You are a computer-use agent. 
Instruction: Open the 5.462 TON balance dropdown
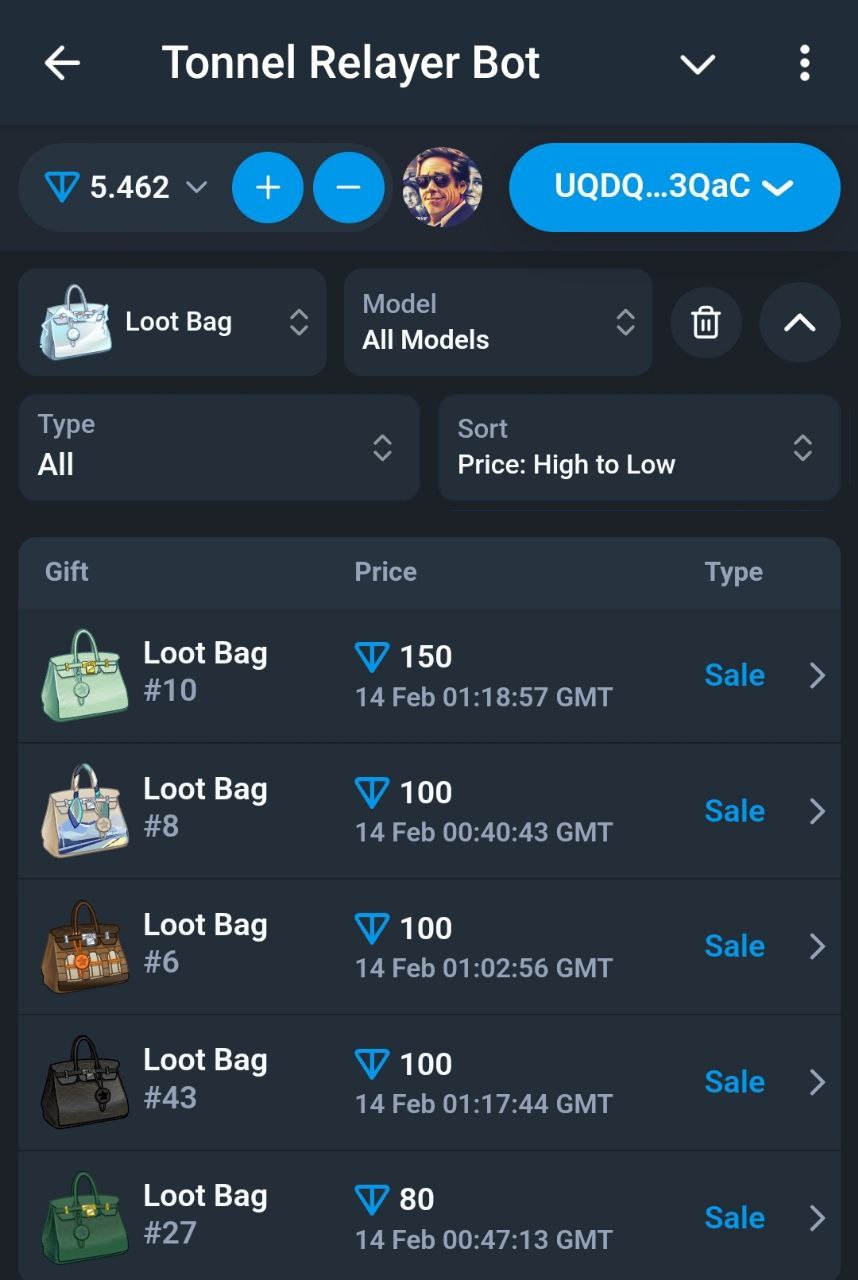[127, 188]
